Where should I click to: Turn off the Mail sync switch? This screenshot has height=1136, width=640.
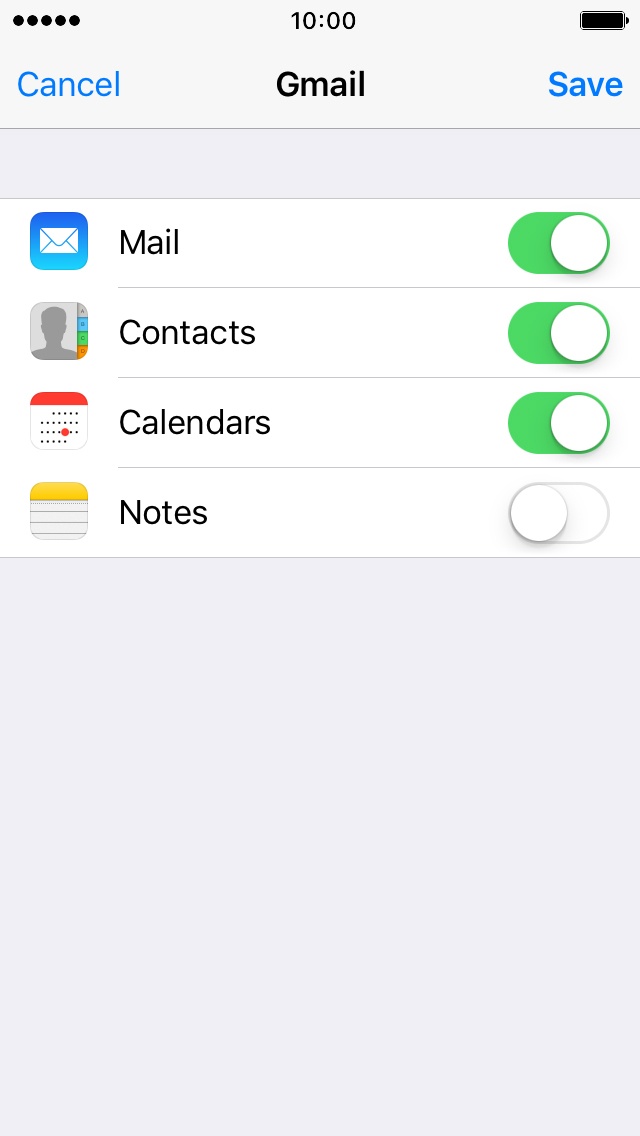(559, 243)
